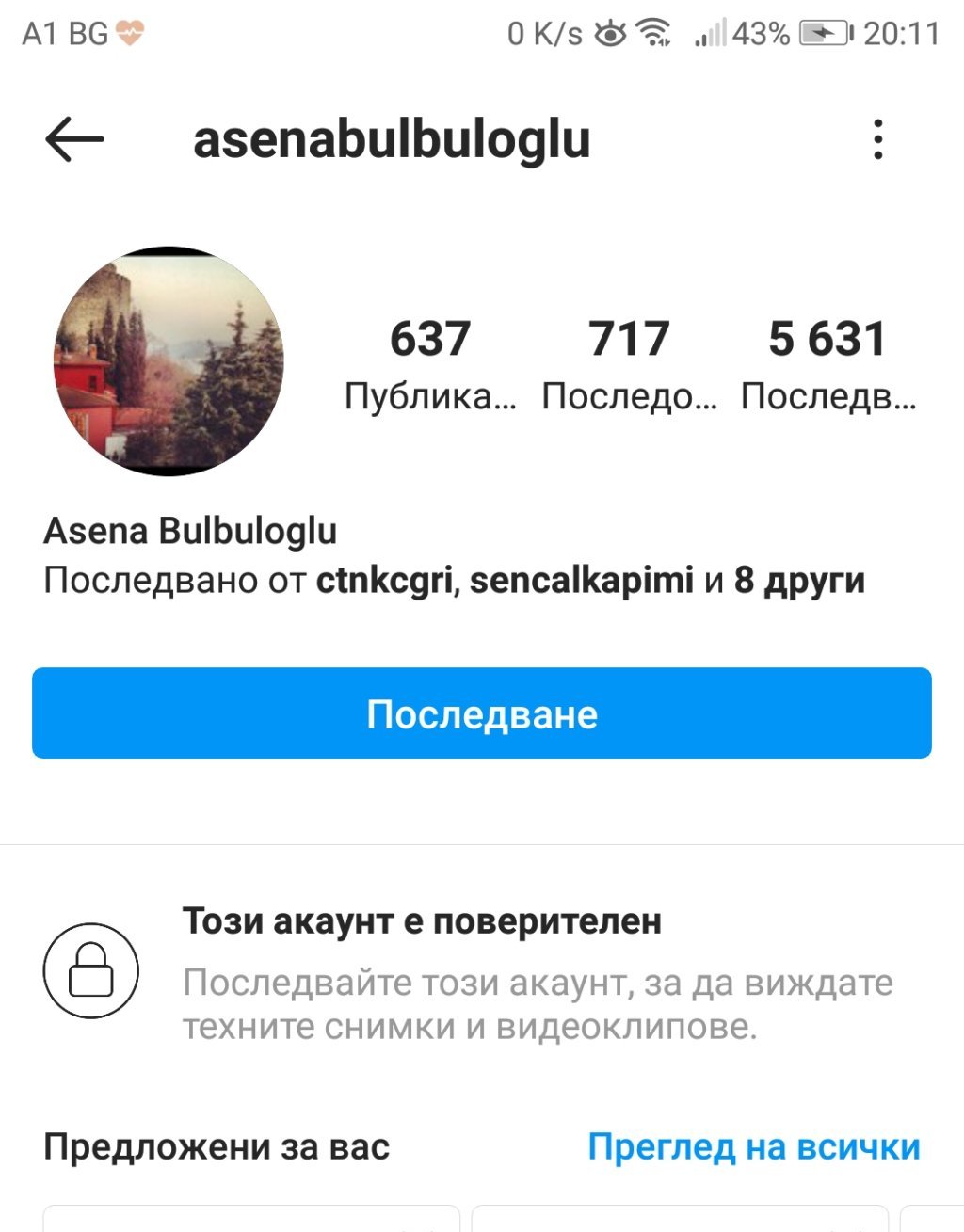Tap the blue Последване follow button
This screenshot has height=1232, width=964.
[481, 713]
